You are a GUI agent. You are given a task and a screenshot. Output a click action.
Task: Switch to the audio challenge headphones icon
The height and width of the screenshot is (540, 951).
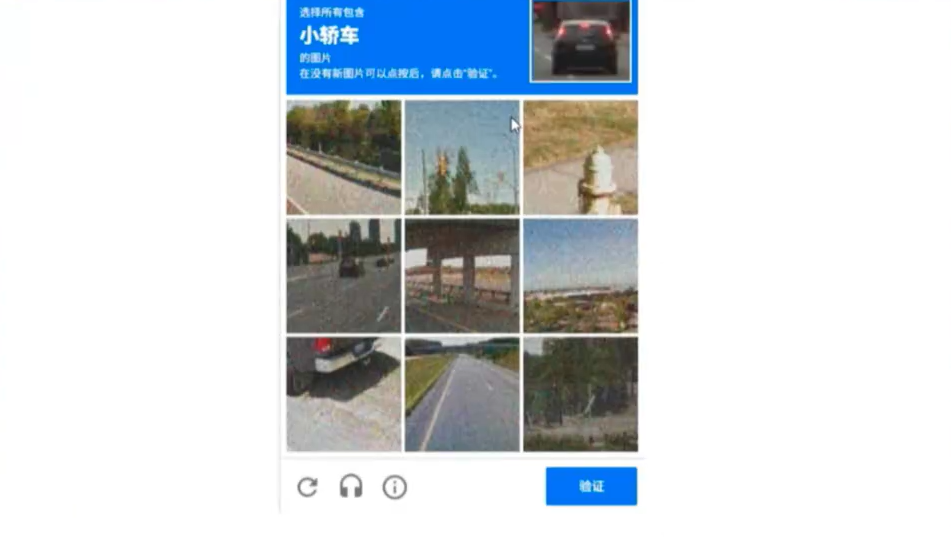[x=351, y=487]
